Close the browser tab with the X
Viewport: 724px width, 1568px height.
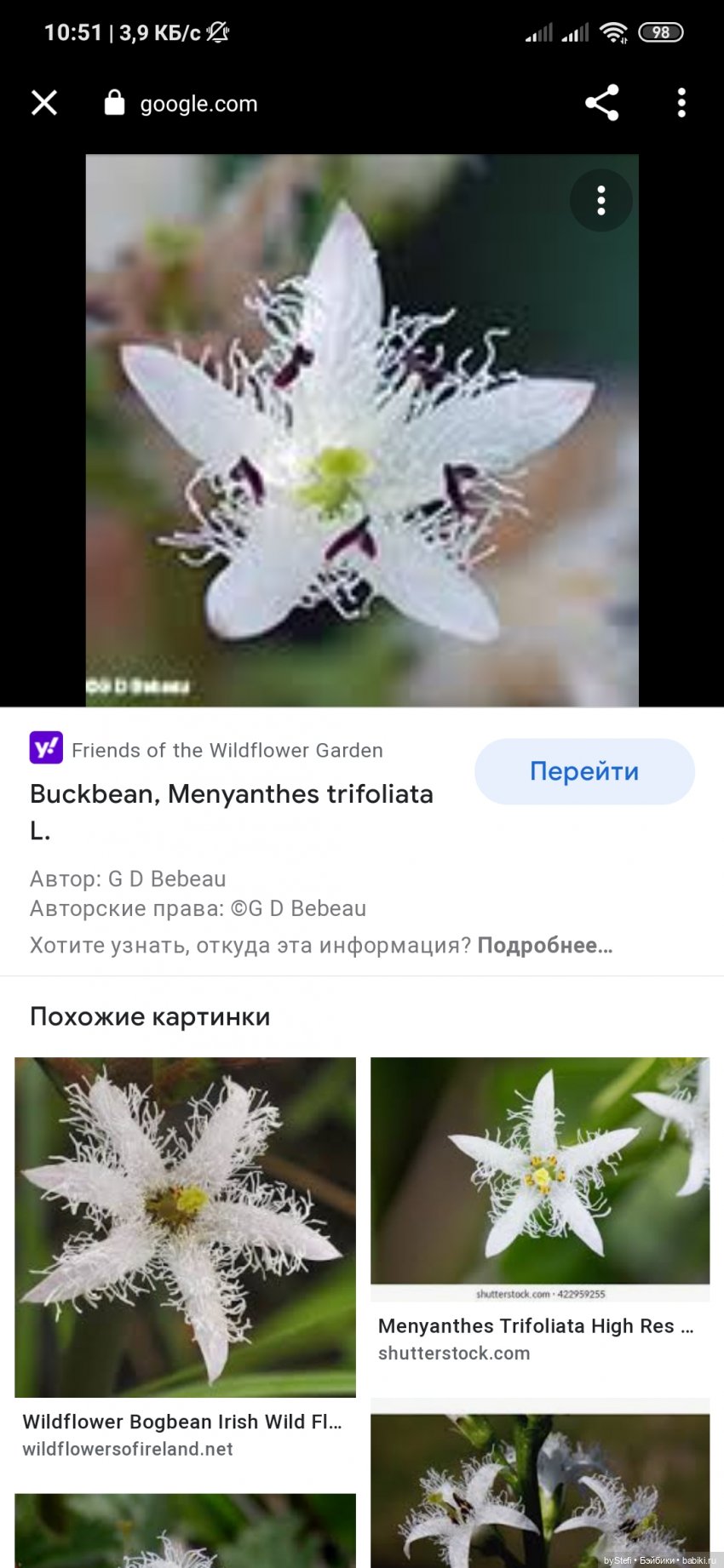click(44, 103)
